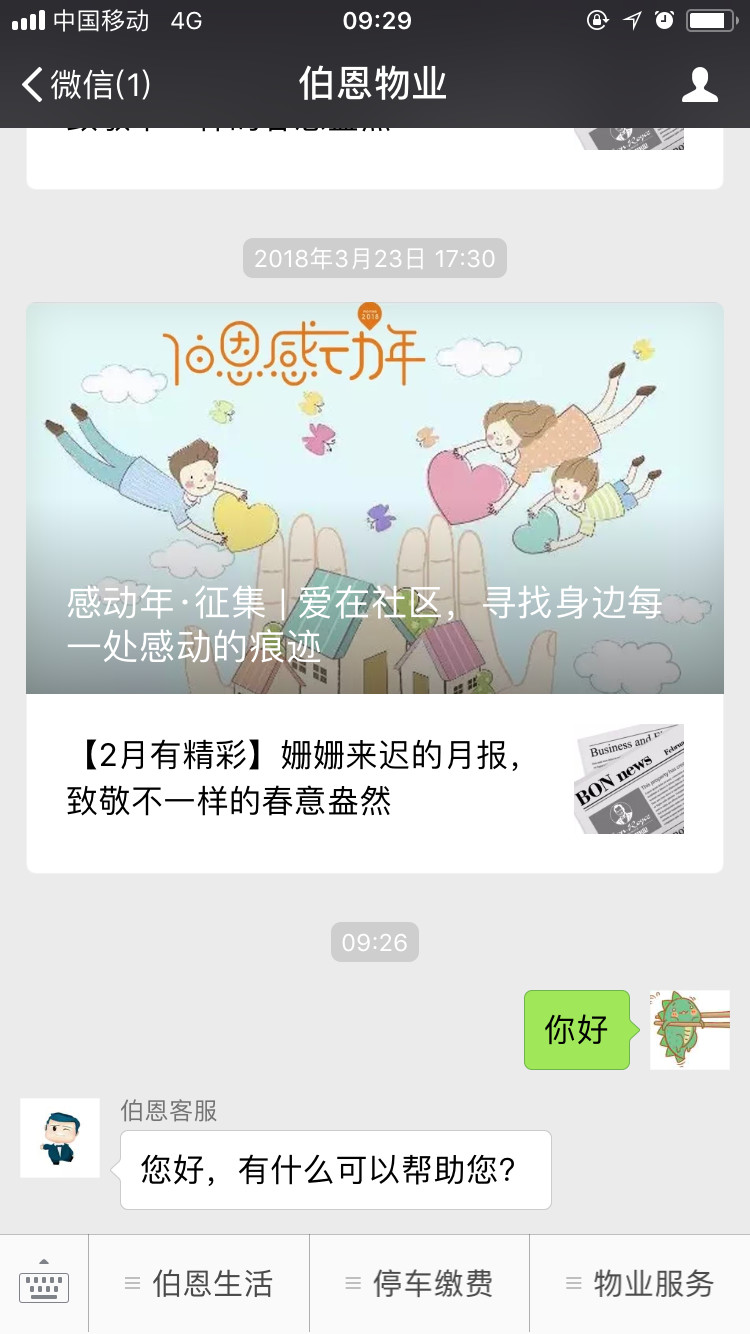Tap my own avatar beside 你好
This screenshot has width=750, height=1334.
coord(689,1030)
